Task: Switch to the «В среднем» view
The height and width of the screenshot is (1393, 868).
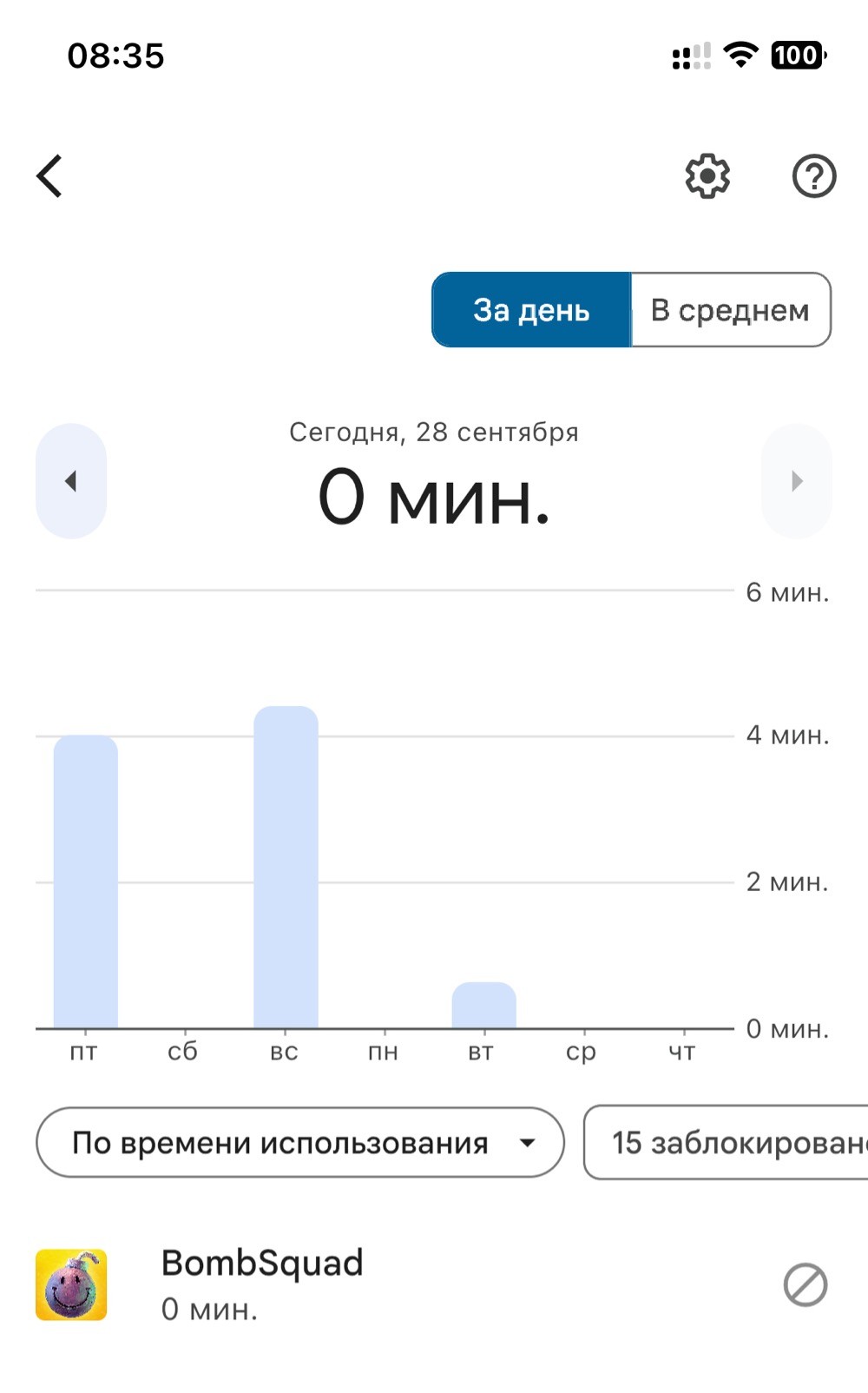Action: tap(731, 310)
